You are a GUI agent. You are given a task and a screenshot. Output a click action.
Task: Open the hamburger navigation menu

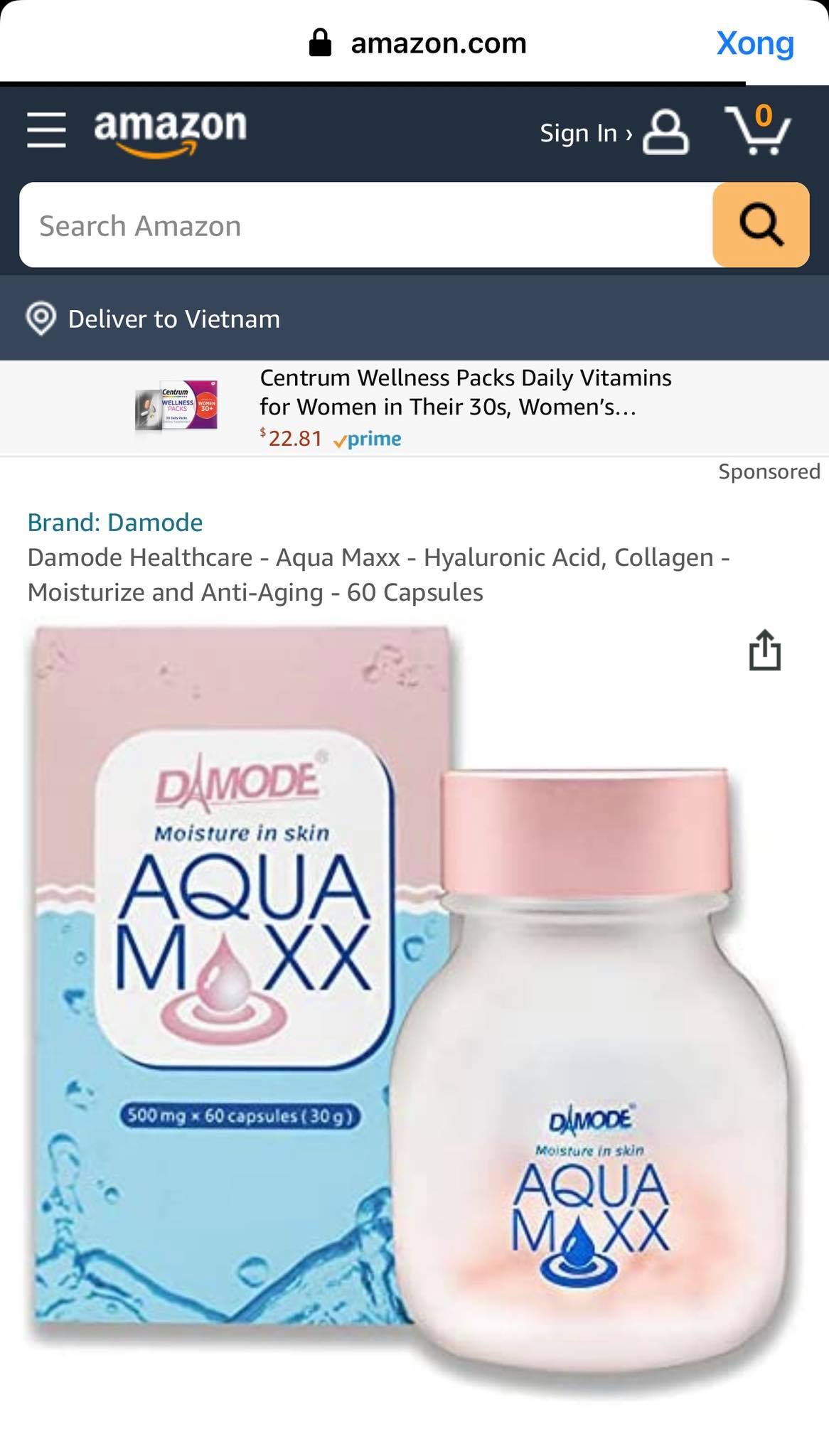click(x=46, y=130)
